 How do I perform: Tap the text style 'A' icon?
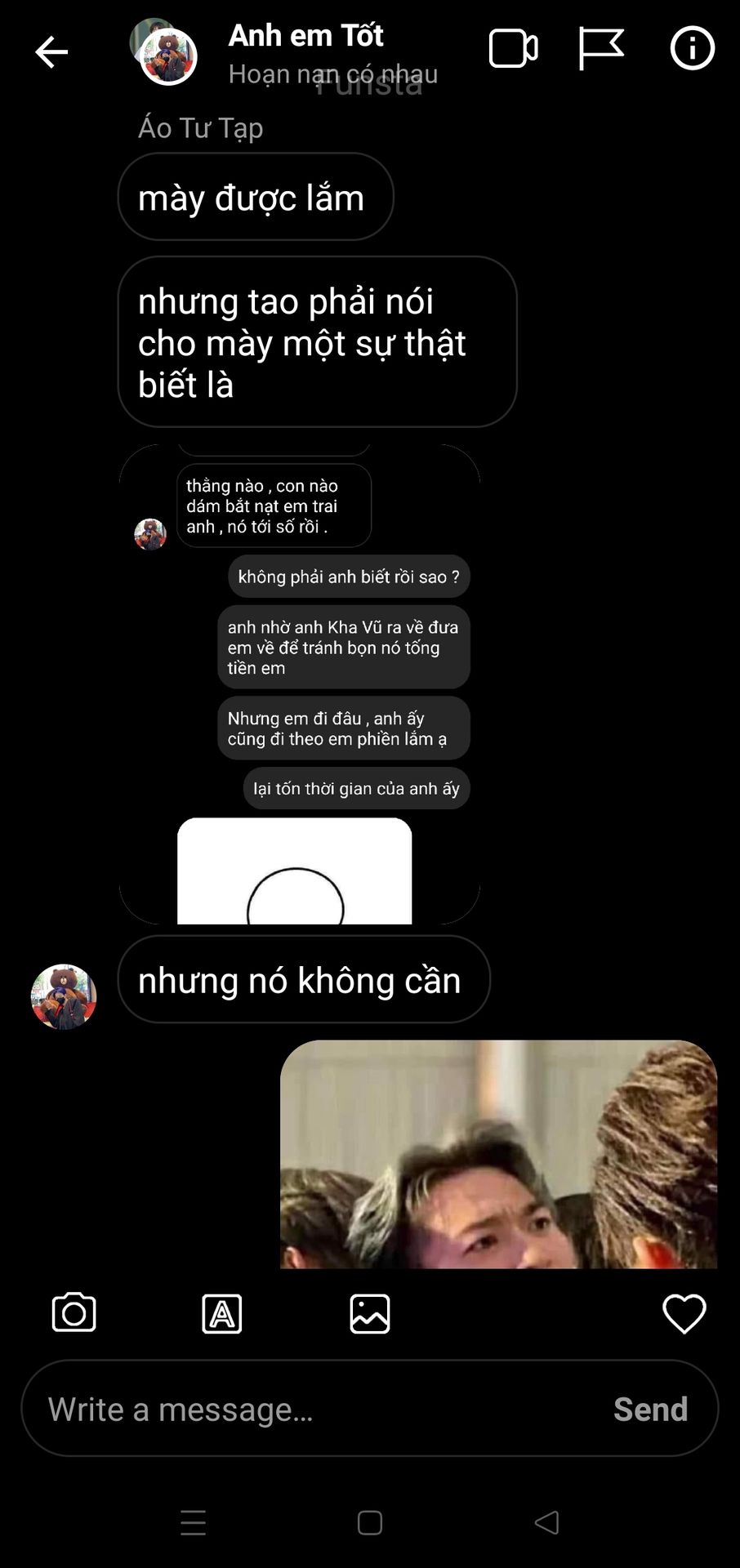(x=222, y=1314)
